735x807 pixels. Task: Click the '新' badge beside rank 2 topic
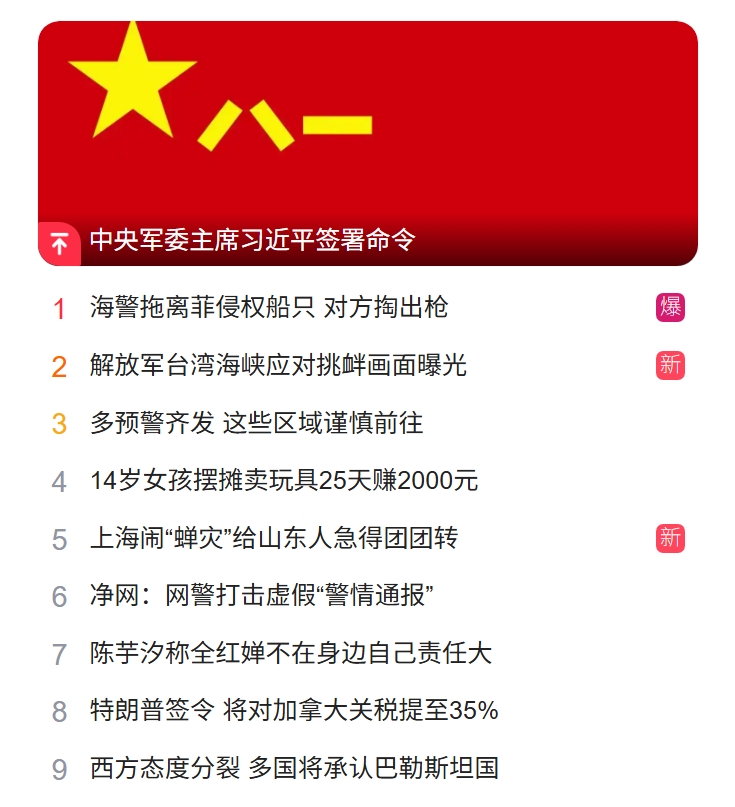tap(670, 365)
